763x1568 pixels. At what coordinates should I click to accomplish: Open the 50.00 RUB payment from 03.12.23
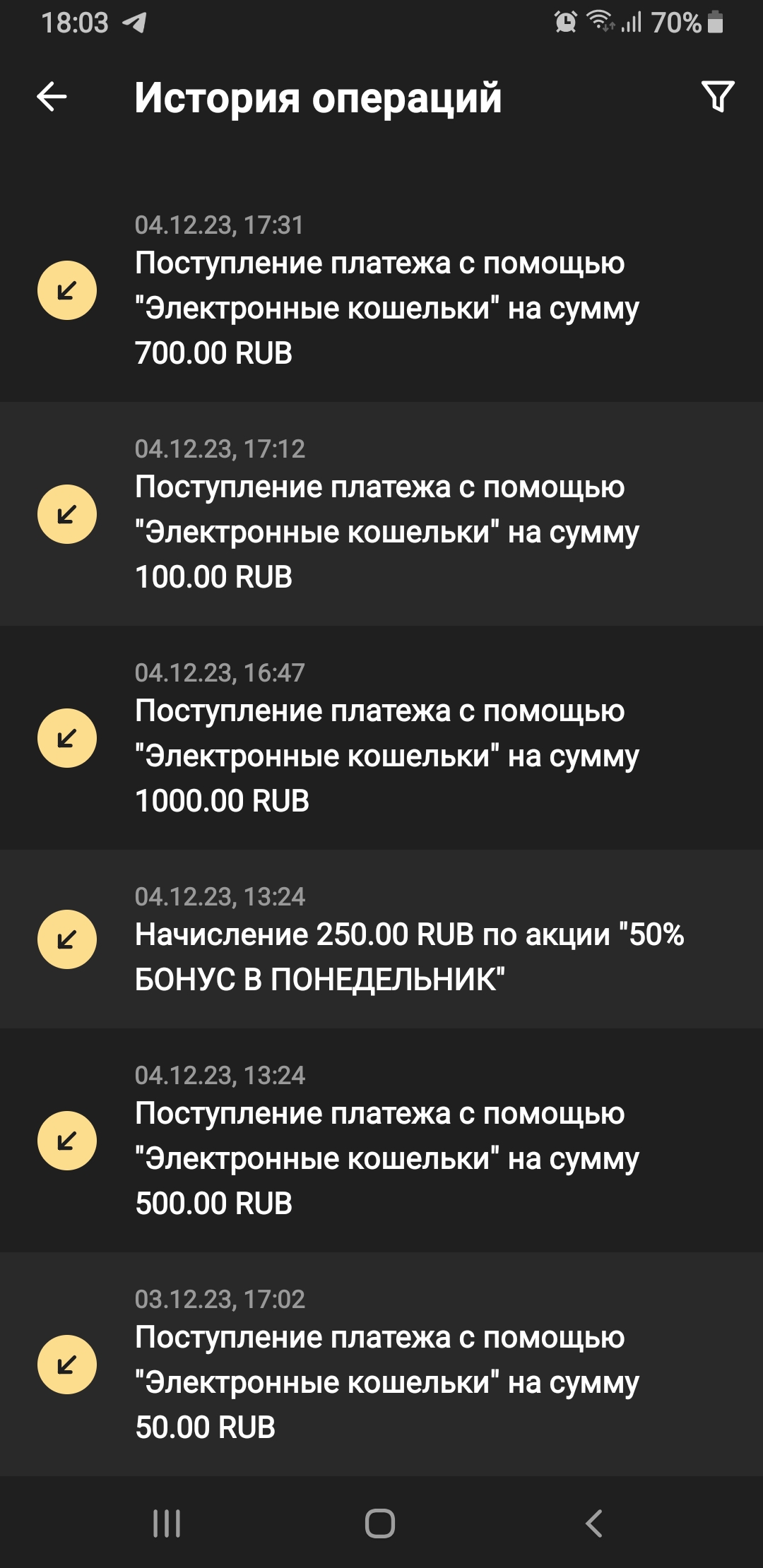[381, 1365]
